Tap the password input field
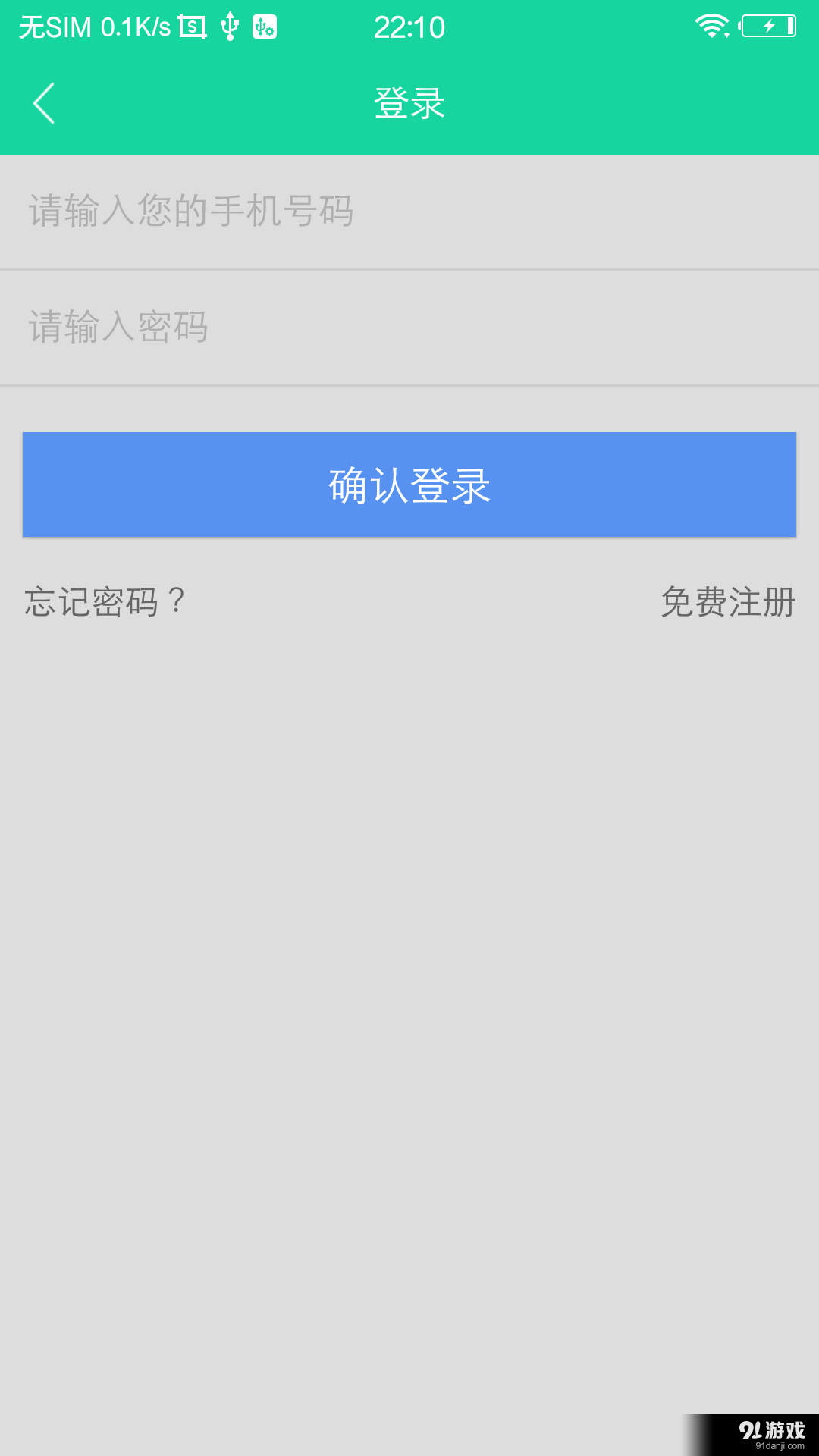The height and width of the screenshot is (1456, 819). tap(409, 328)
